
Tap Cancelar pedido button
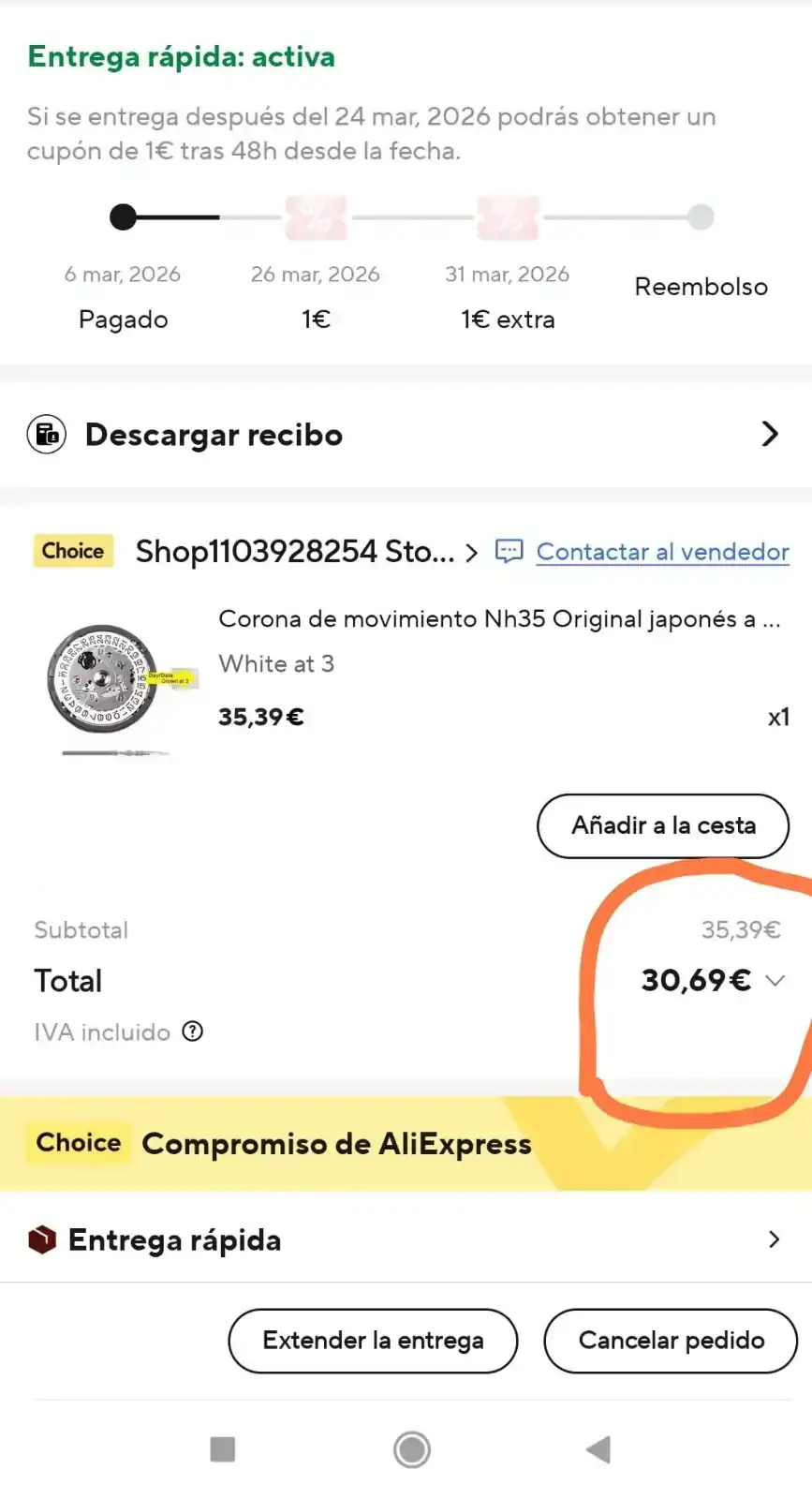coord(671,1341)
